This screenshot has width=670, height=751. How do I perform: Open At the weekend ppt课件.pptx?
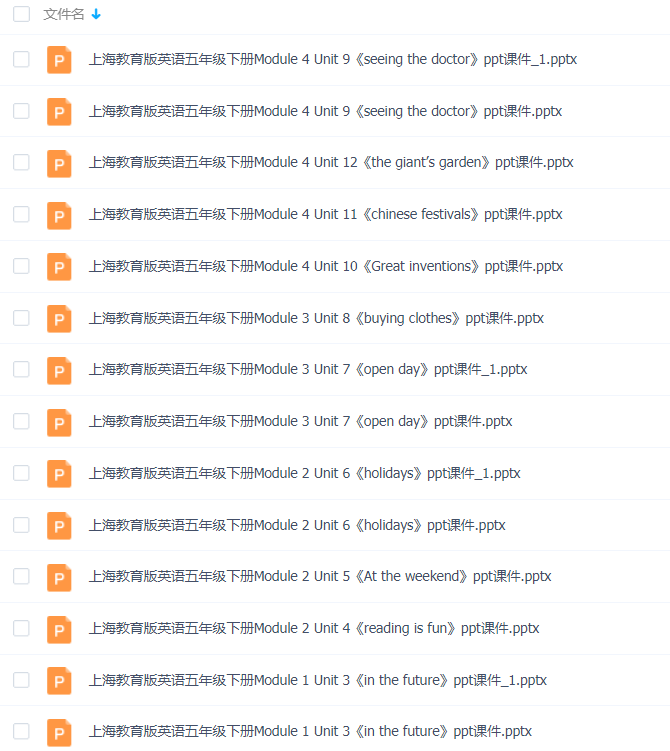tap(319, 576)
